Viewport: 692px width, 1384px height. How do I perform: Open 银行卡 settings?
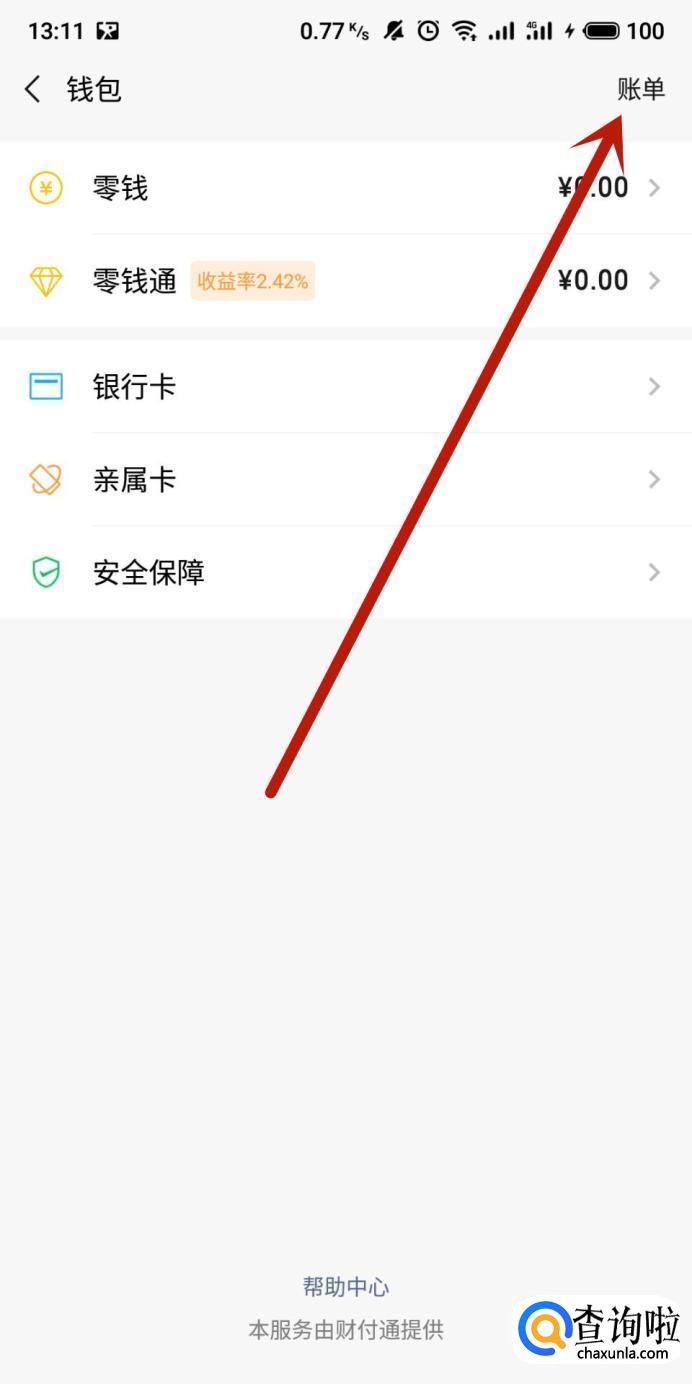pyautogui.click(x=346, y=387)
